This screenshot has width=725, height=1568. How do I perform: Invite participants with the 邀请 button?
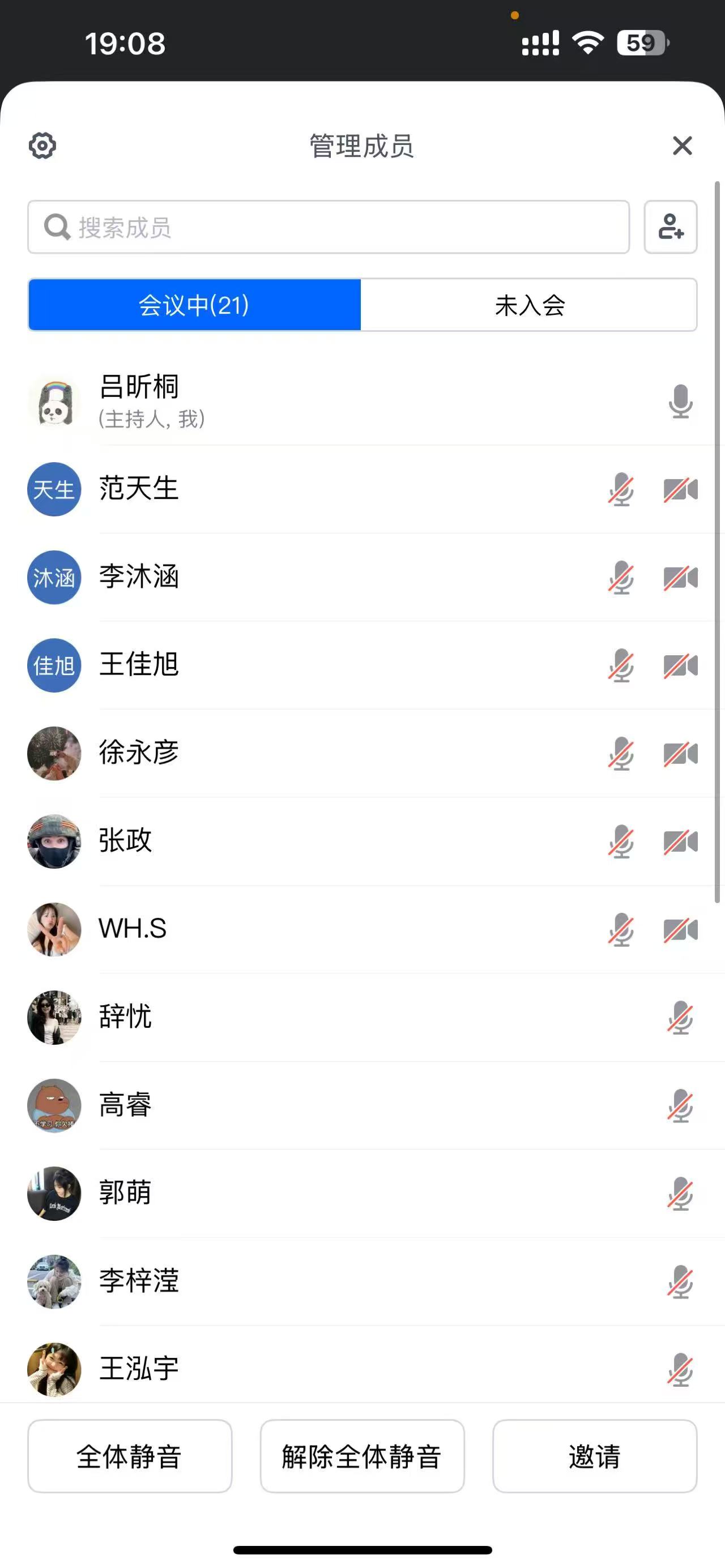tap(594, 1455)
